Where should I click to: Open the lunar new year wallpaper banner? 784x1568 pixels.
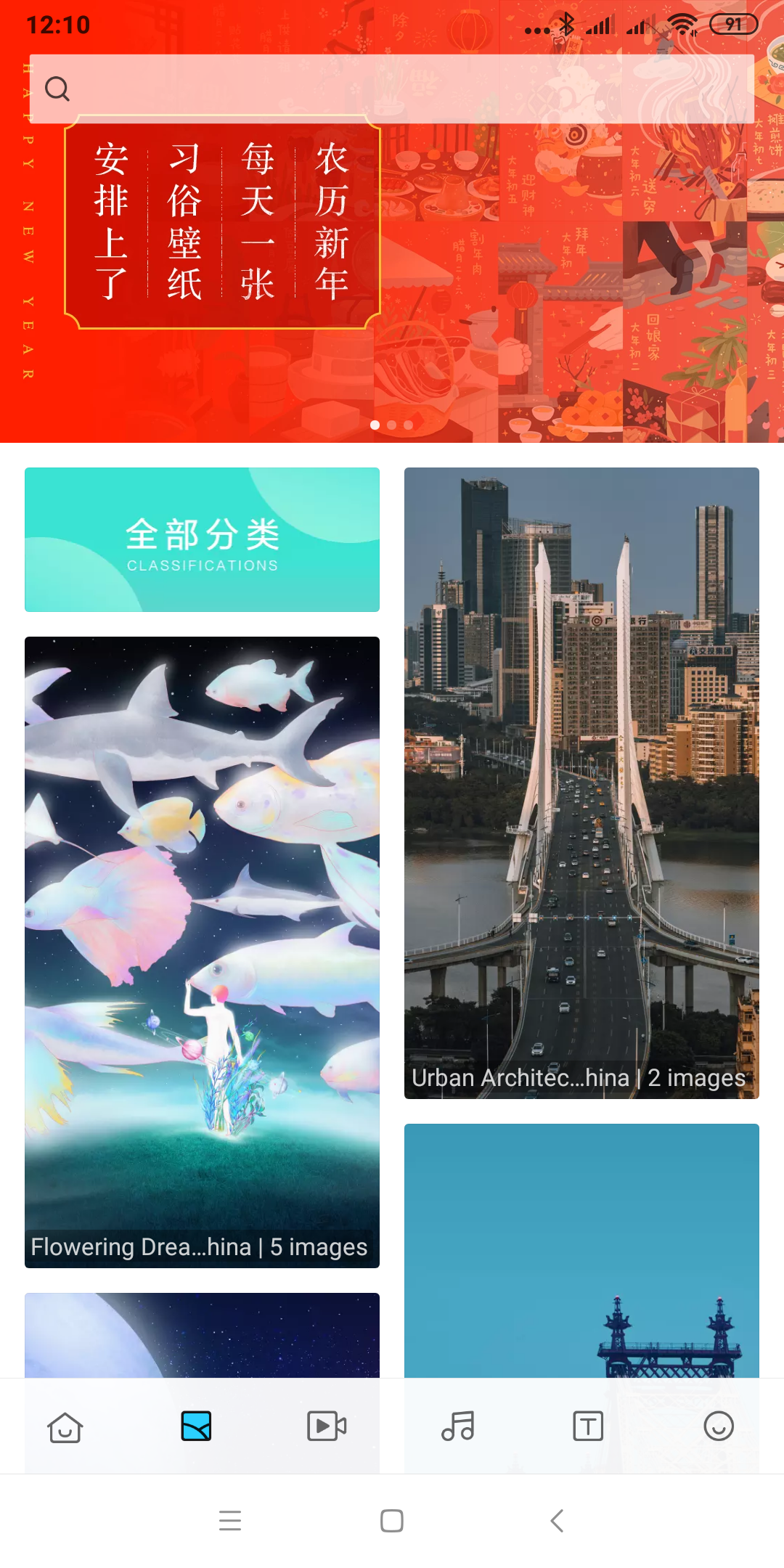click(x=392, y=283)
